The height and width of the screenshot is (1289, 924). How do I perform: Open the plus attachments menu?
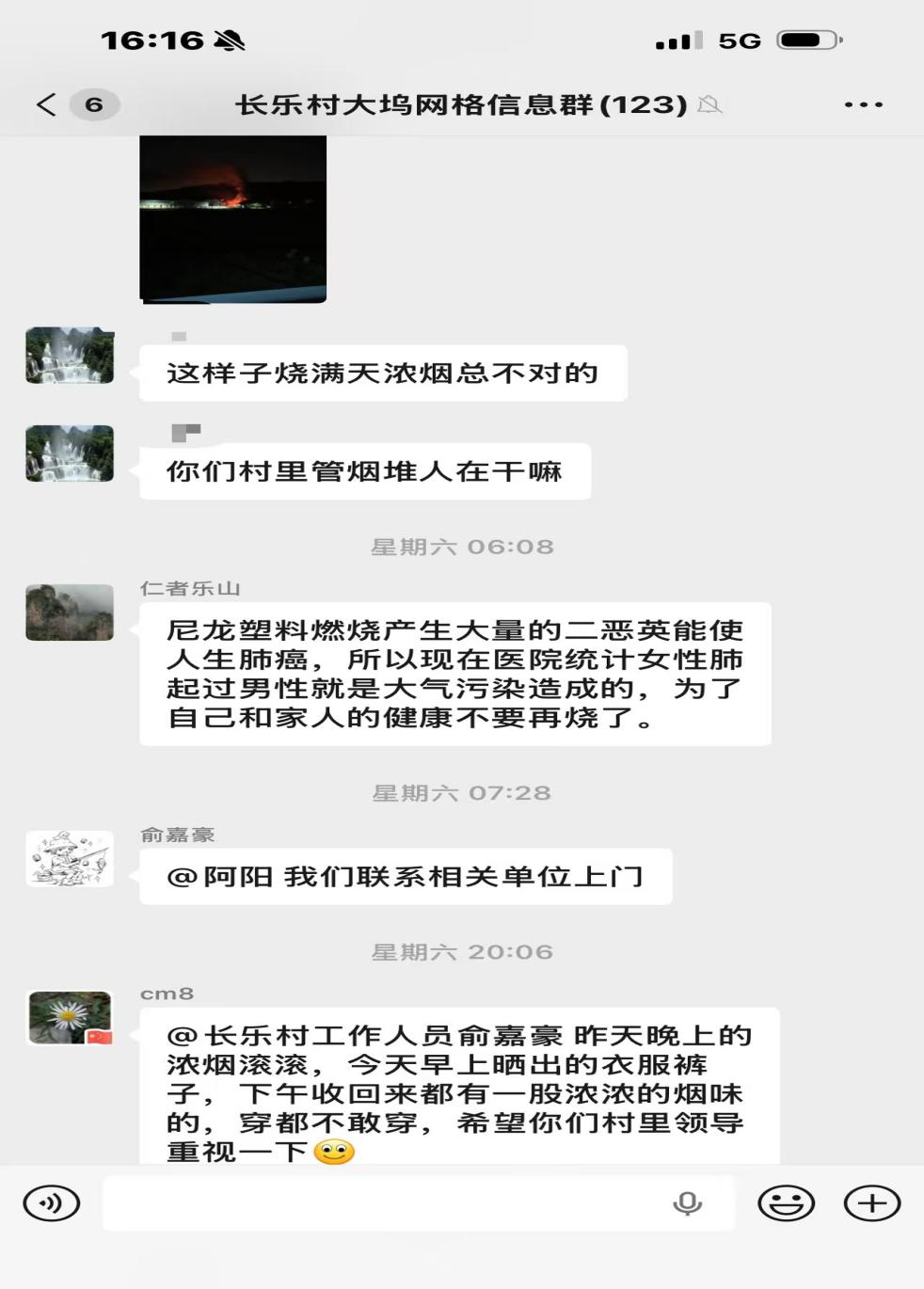[871, 1202]
